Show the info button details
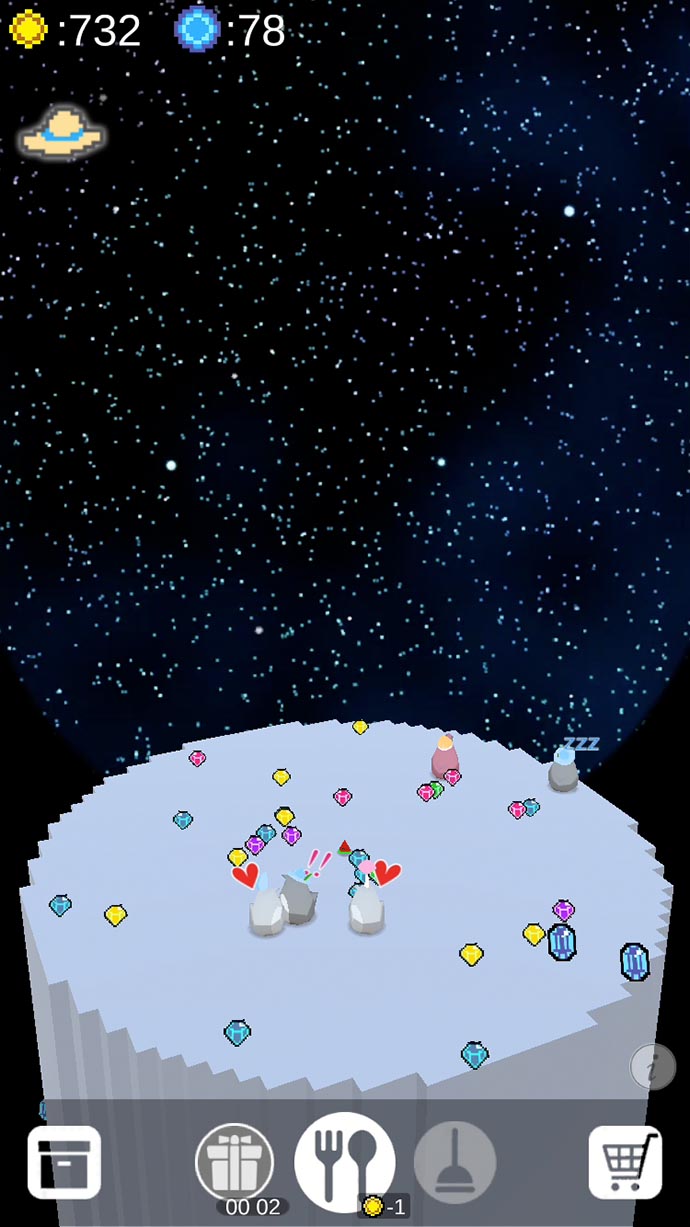 653,1066
